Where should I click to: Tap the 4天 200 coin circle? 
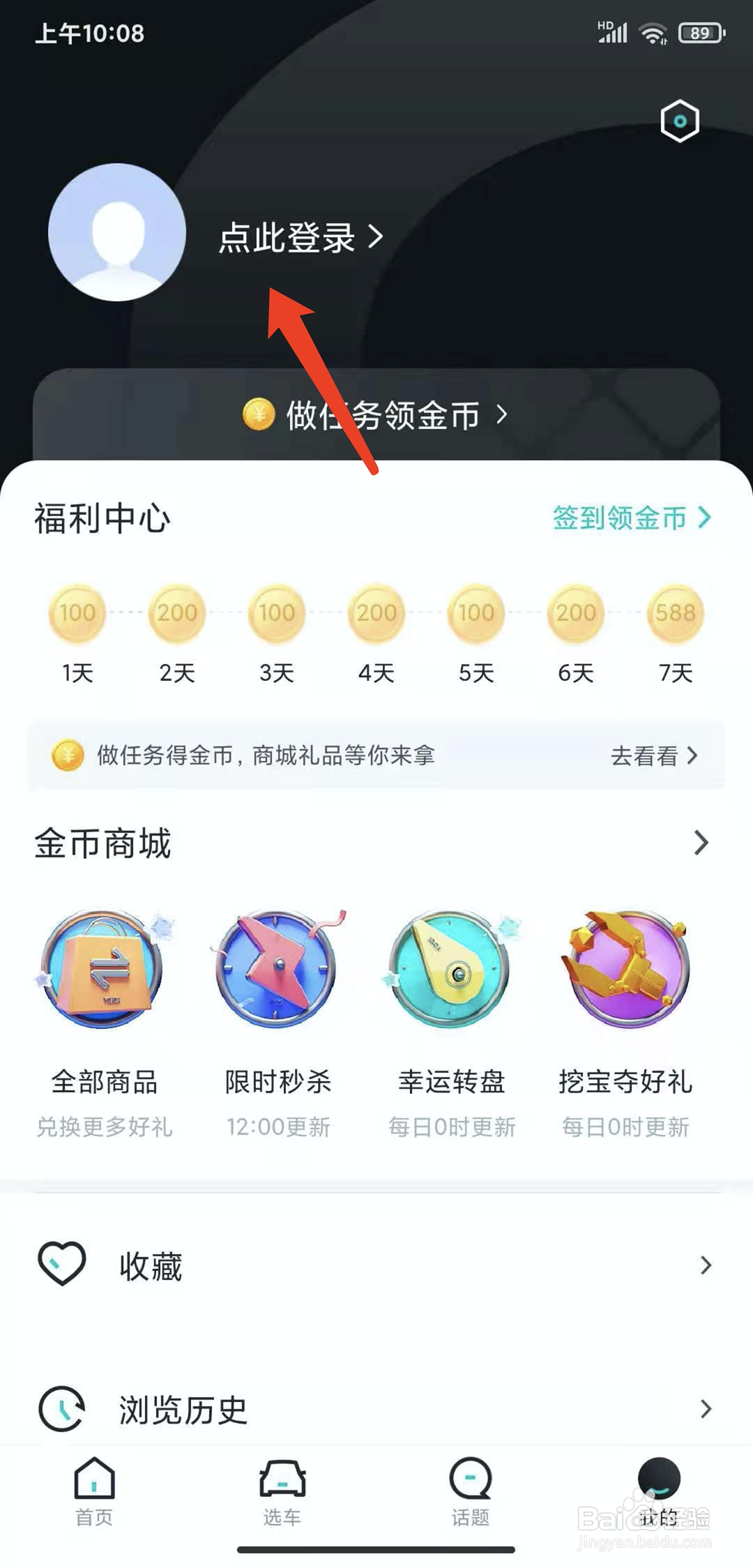click(375, 612)
